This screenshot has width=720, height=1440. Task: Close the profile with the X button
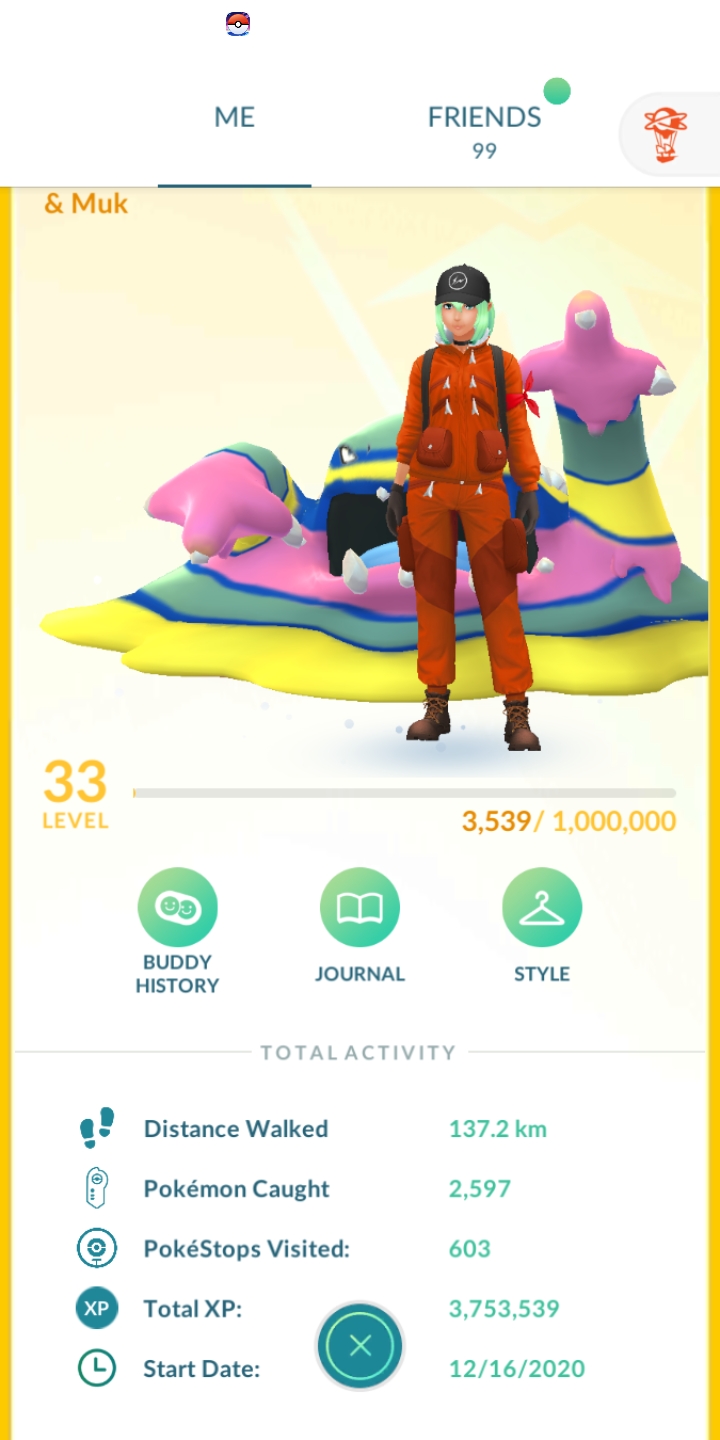click(359, 1346)
